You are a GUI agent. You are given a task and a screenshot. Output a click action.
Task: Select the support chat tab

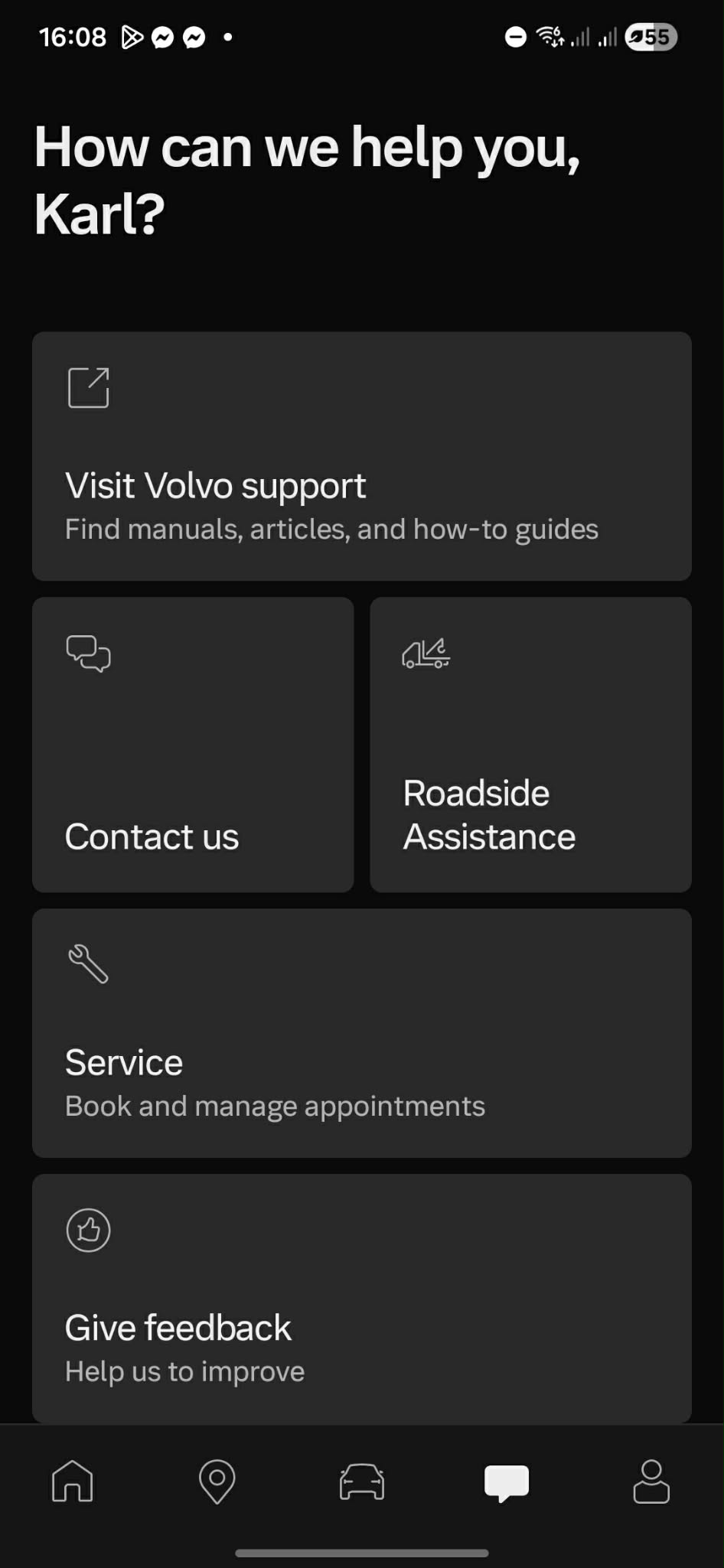click(x=507, y=1482)
